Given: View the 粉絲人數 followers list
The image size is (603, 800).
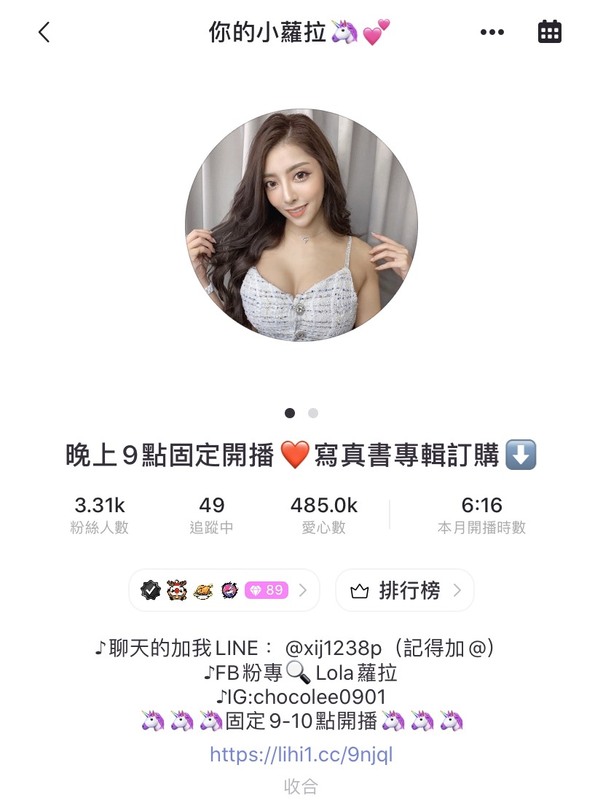Looking at the screenshot, I should [101, 515].
